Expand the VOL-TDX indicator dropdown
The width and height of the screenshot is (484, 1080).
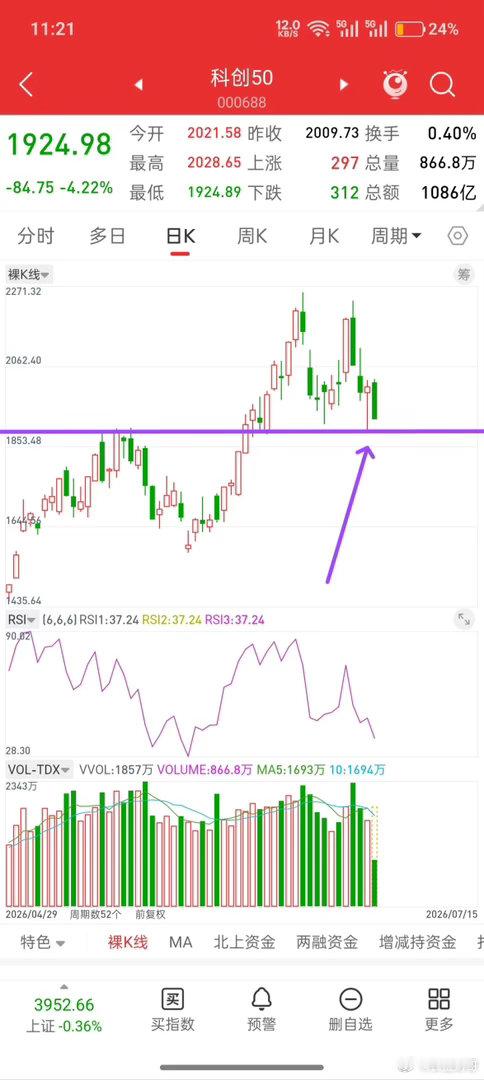click(x=41, y=769)
